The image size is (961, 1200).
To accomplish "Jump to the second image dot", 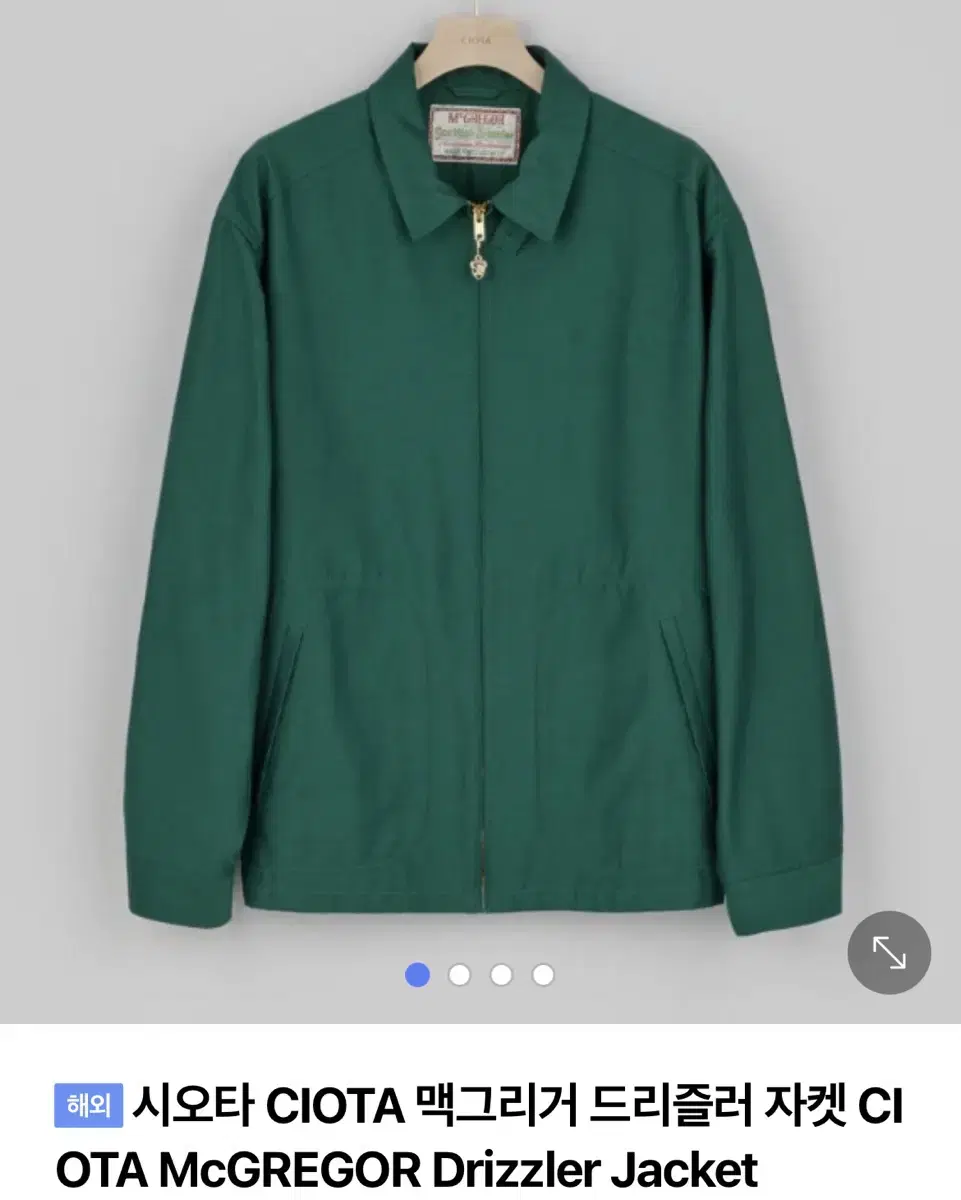I will click(459, 975).
